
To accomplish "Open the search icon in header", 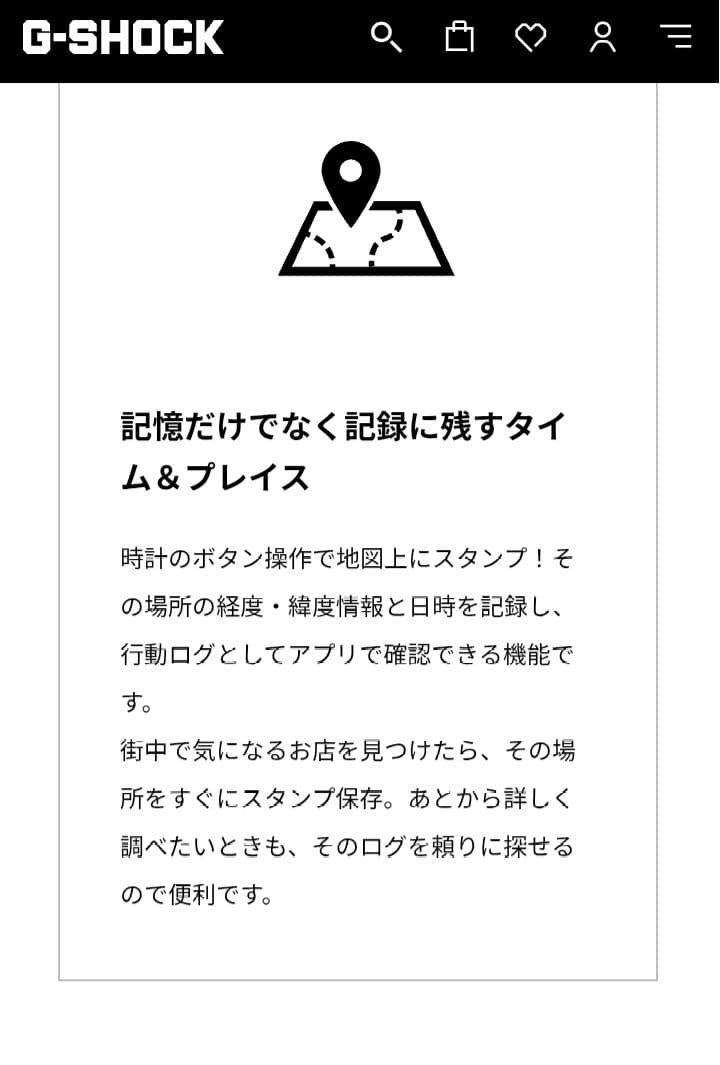I will pyautogui.click(x=386, y=37).
